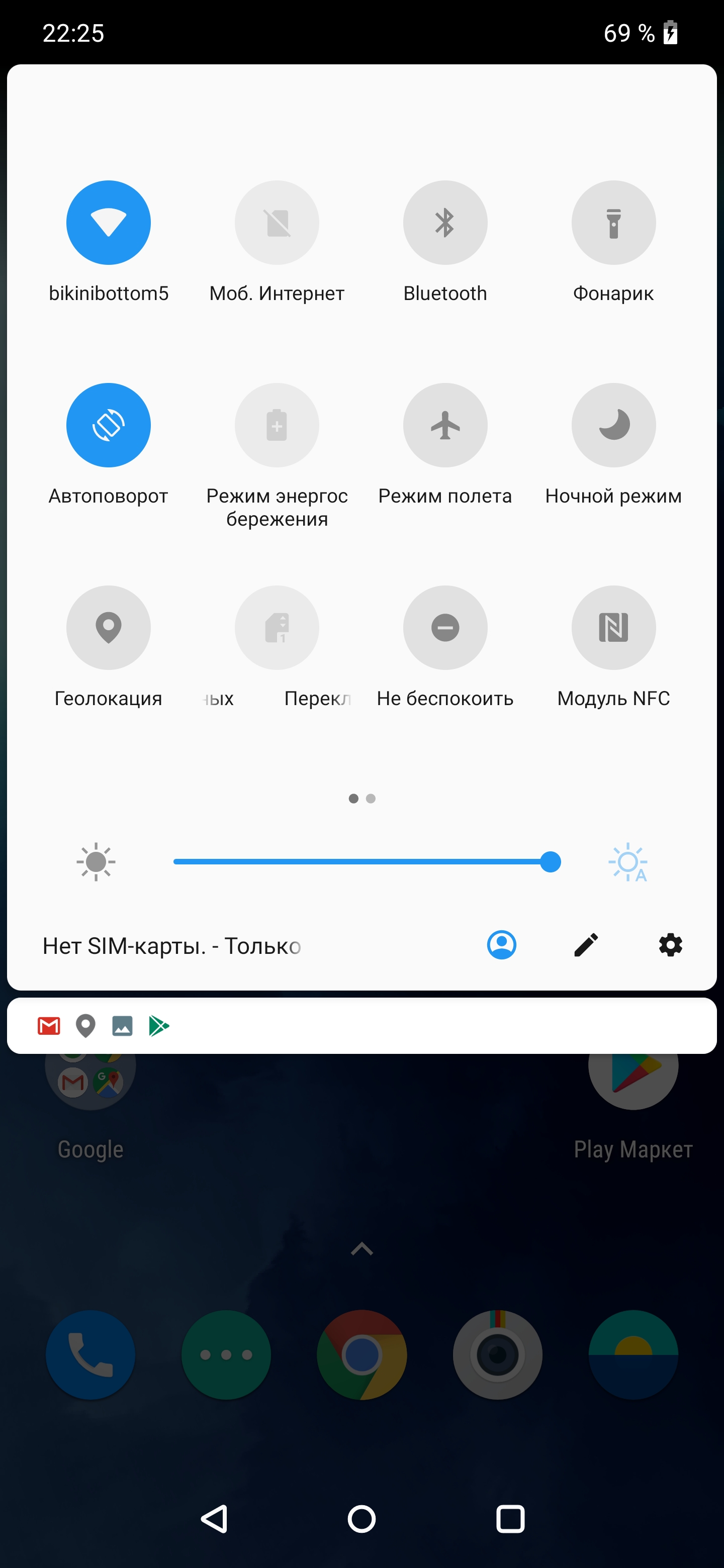Viewport: 724px width, 1568px height.
Task: Enable Модуль NFC
Action: click(613, 628)
